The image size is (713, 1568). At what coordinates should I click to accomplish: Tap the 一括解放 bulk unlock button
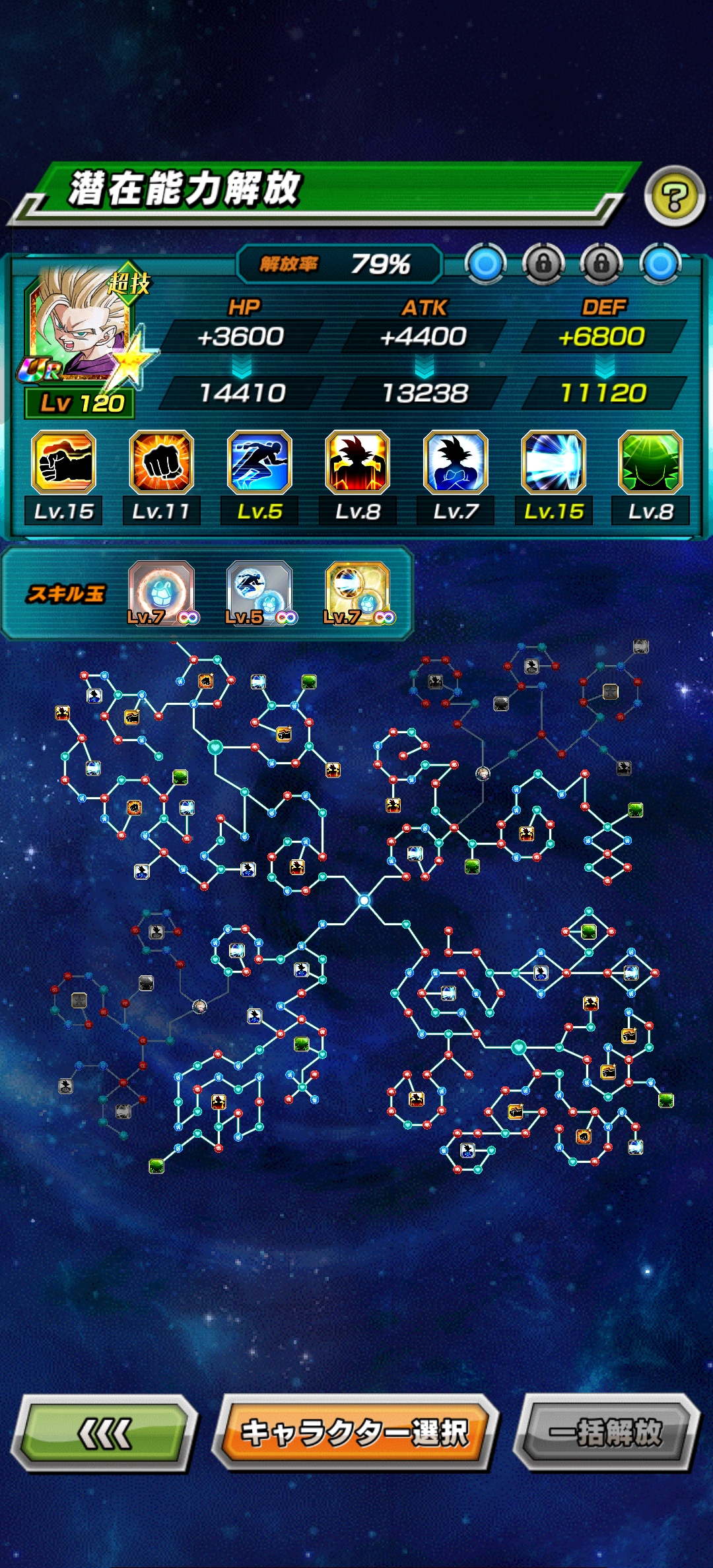pyautogui.click(x=606, y=1433)
